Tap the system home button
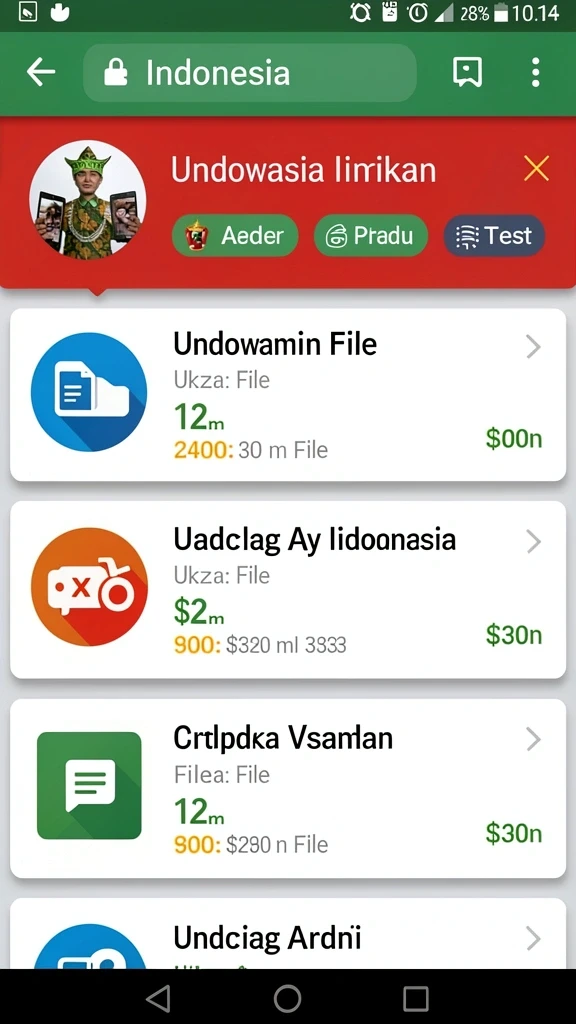 click(x=287, y=998)
